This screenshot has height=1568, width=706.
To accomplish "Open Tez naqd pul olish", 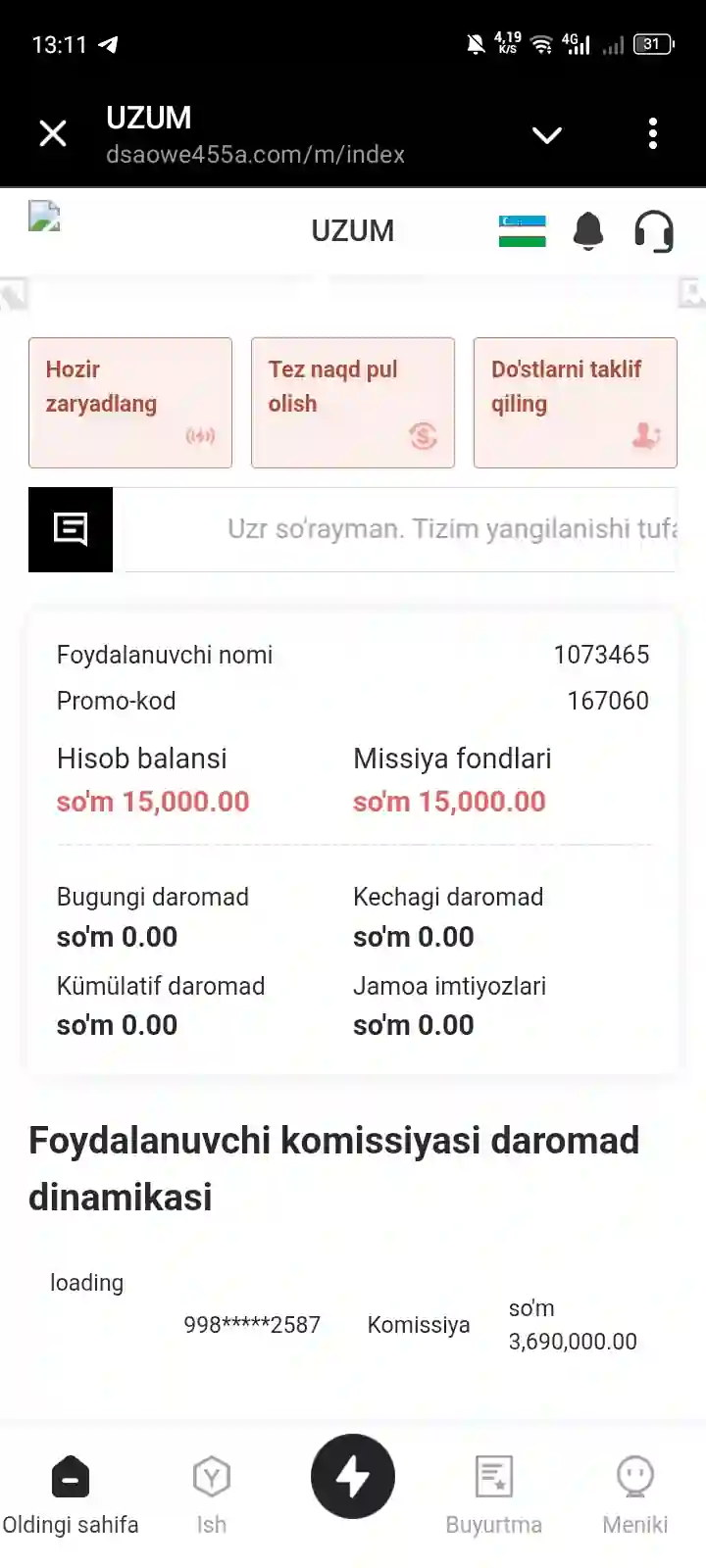I will pyautogui.click(x=353, y=403).
